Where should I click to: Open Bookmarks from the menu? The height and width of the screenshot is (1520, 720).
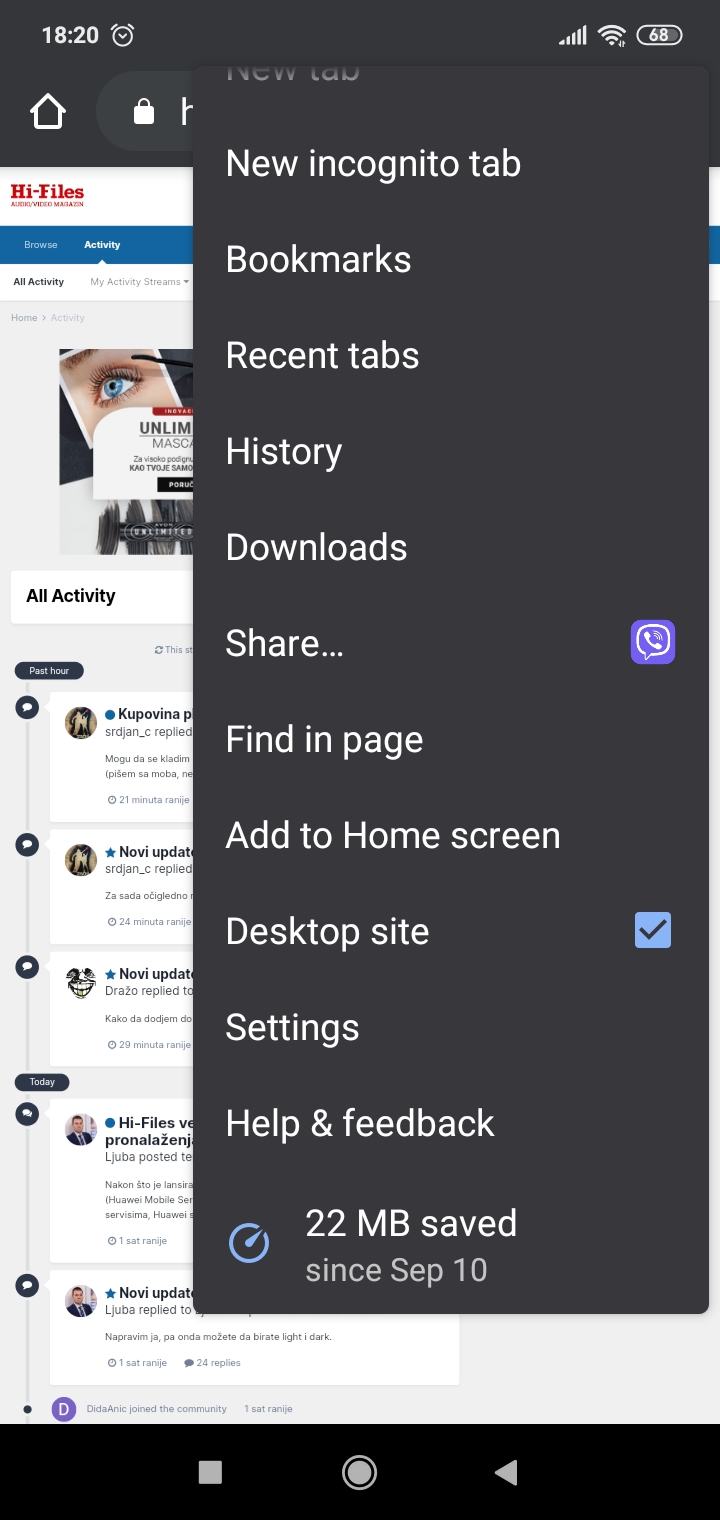[451, 259]
